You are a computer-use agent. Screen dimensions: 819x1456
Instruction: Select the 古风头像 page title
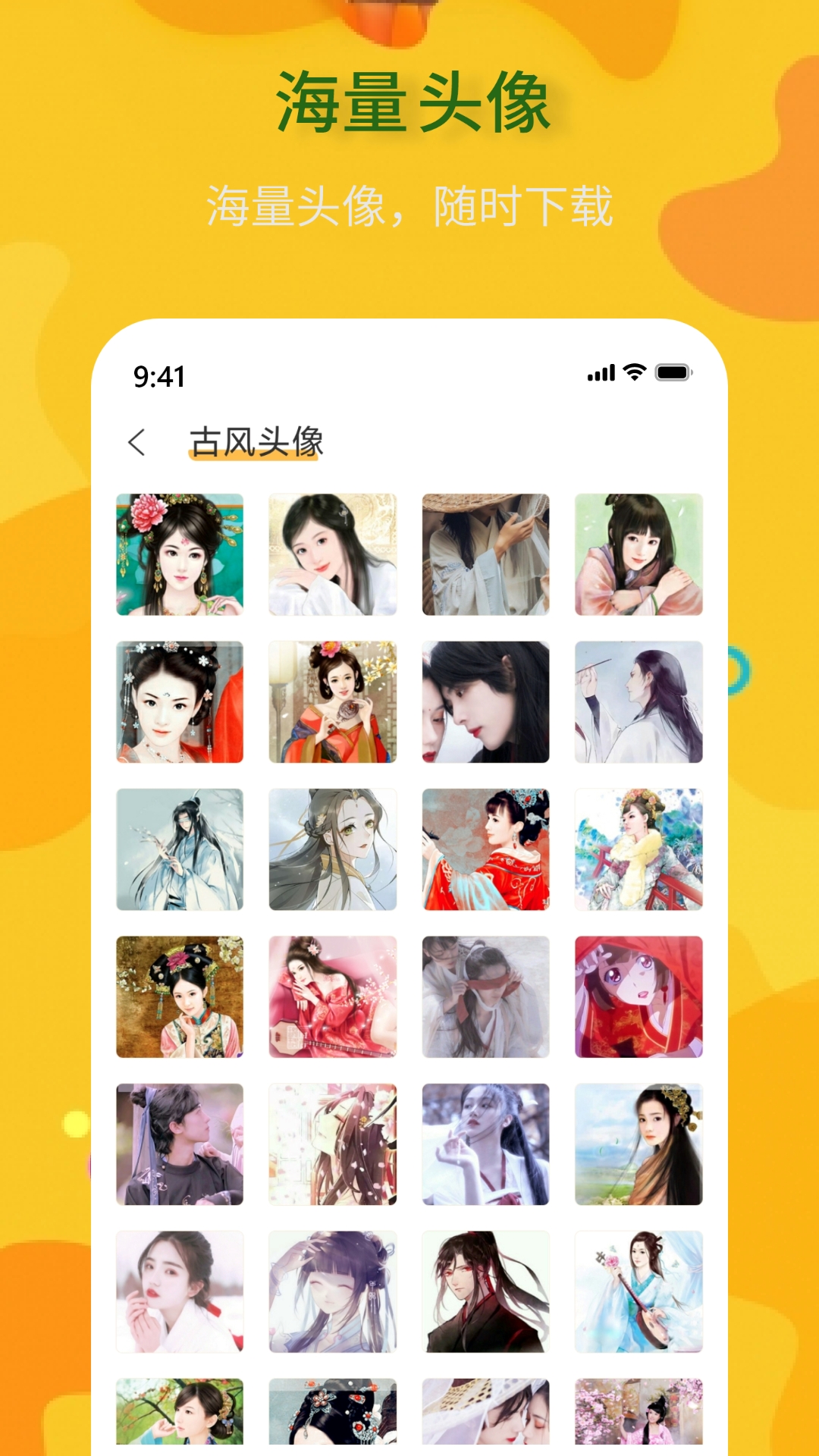tap(254, 441)
